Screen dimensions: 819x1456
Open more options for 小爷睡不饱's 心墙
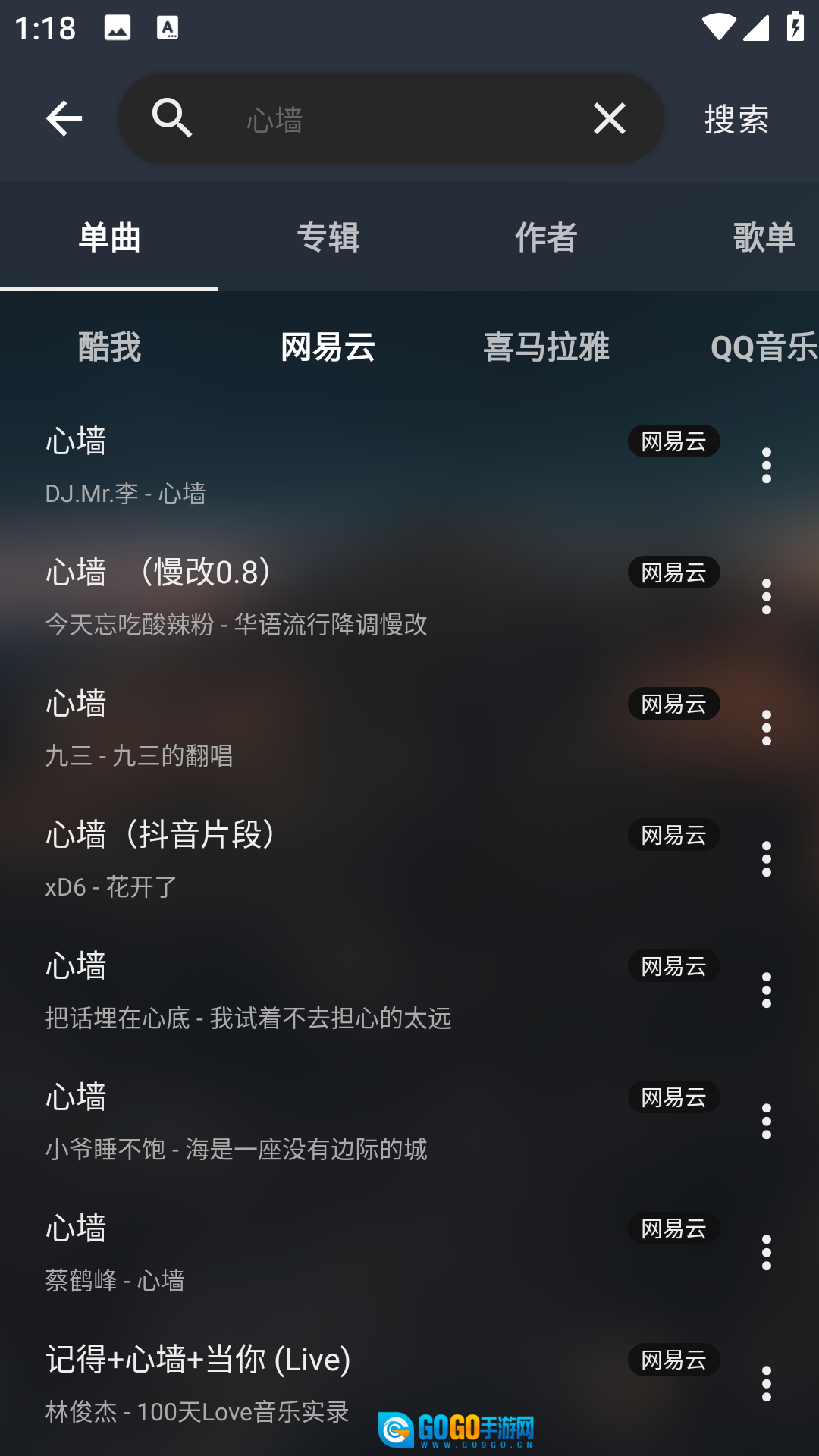pos(766,1121)
